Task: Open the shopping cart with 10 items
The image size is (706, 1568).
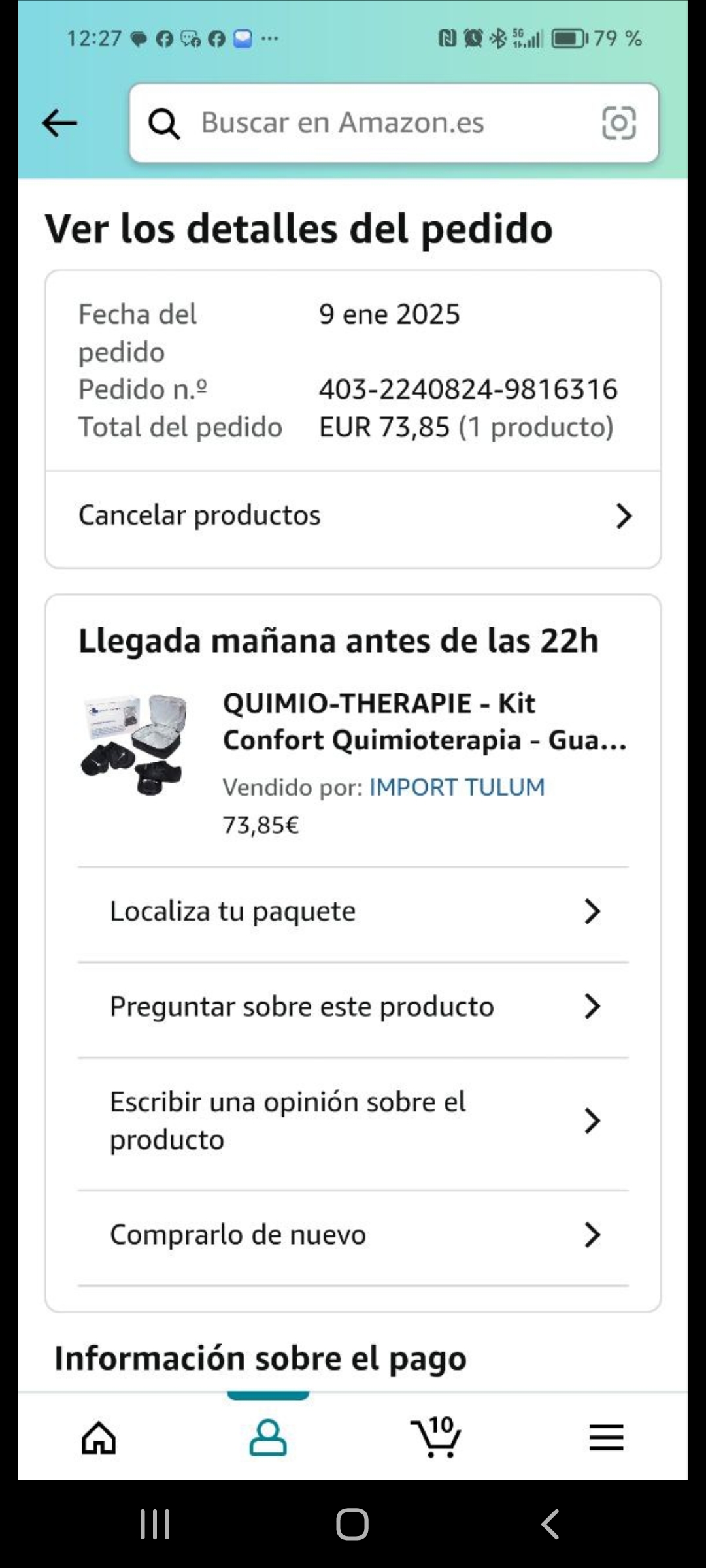Action: click(436, 1437)
